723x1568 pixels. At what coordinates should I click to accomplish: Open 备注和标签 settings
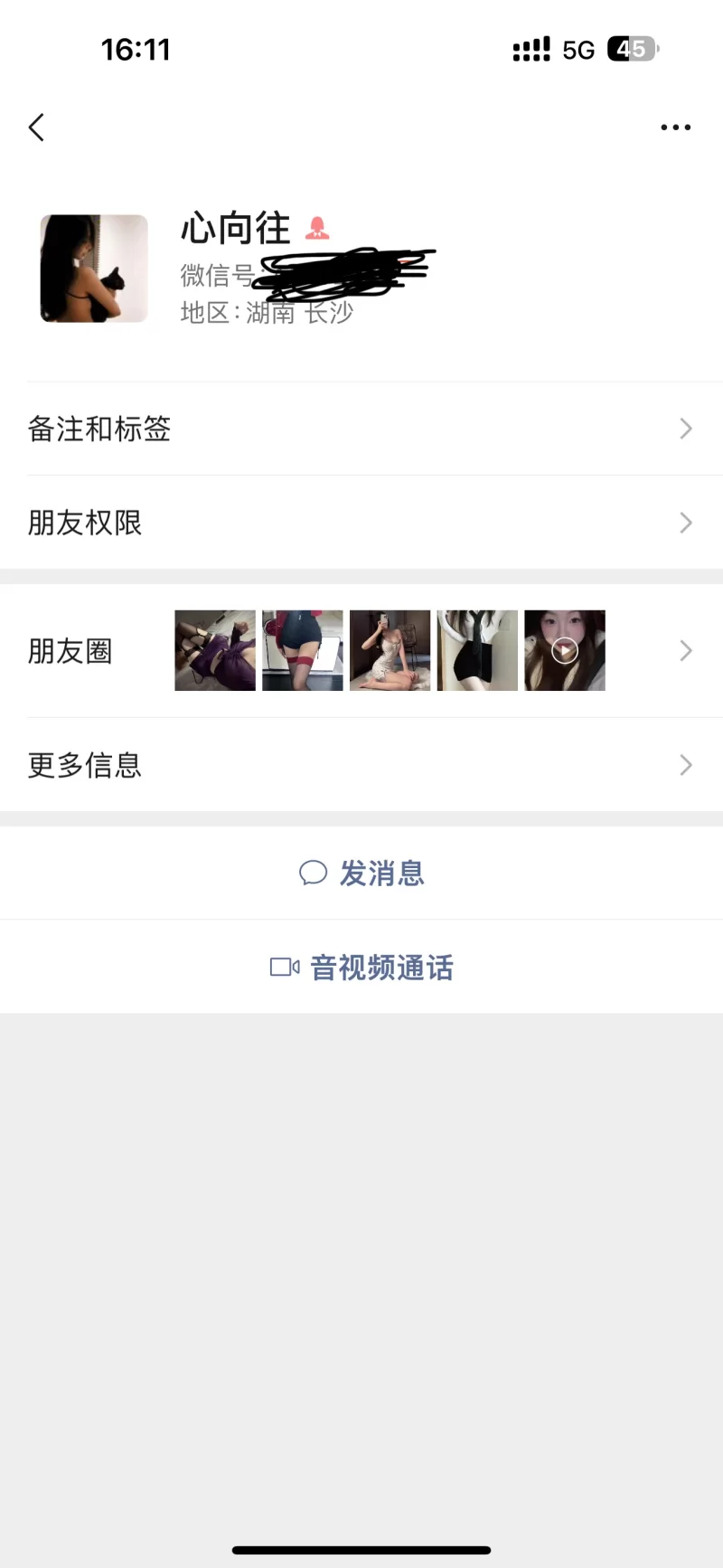click(x=361, y=429)
